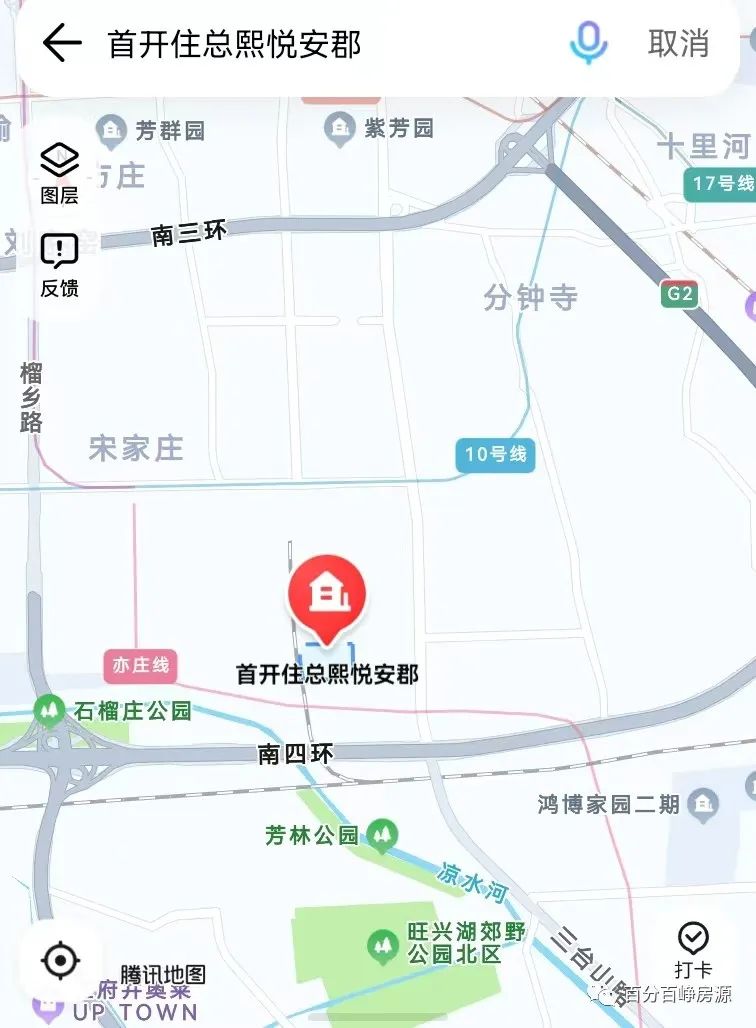The image size is (756, 1028).
Task: Edit the search text 首开住总熙悦安郡
Action: pos(234,44)
